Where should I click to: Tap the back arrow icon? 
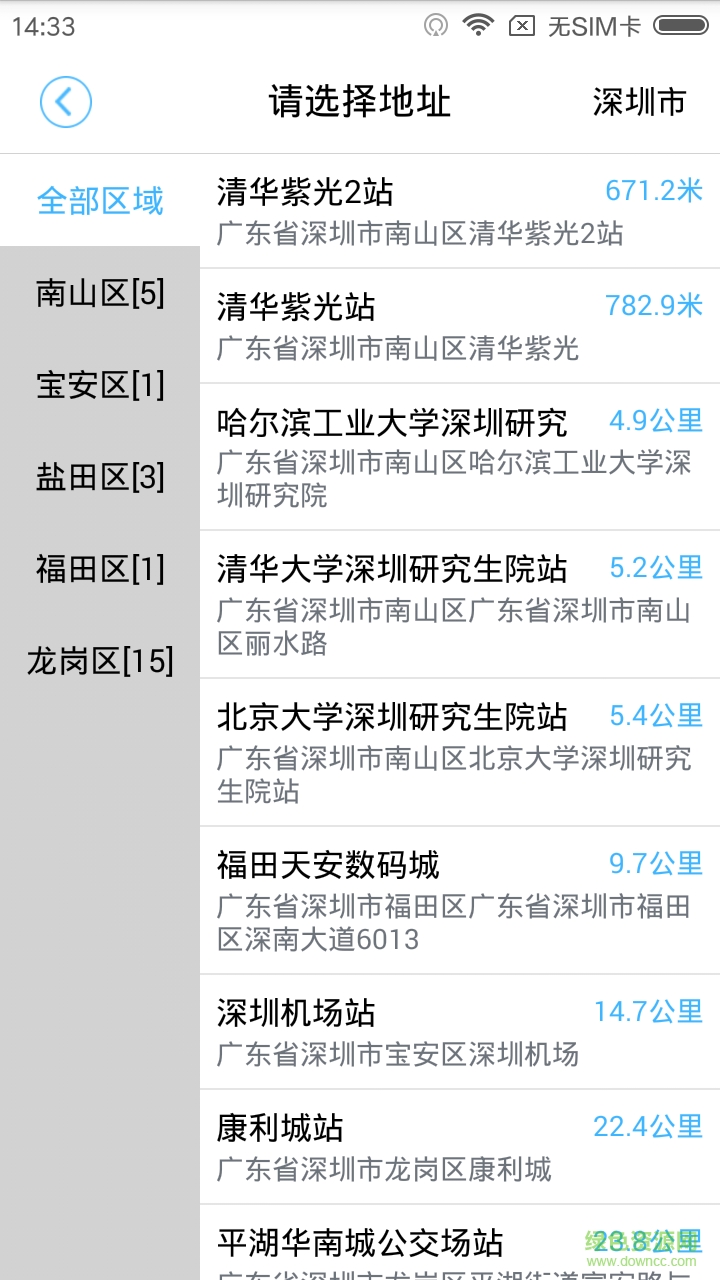click(x=66, y=102)
